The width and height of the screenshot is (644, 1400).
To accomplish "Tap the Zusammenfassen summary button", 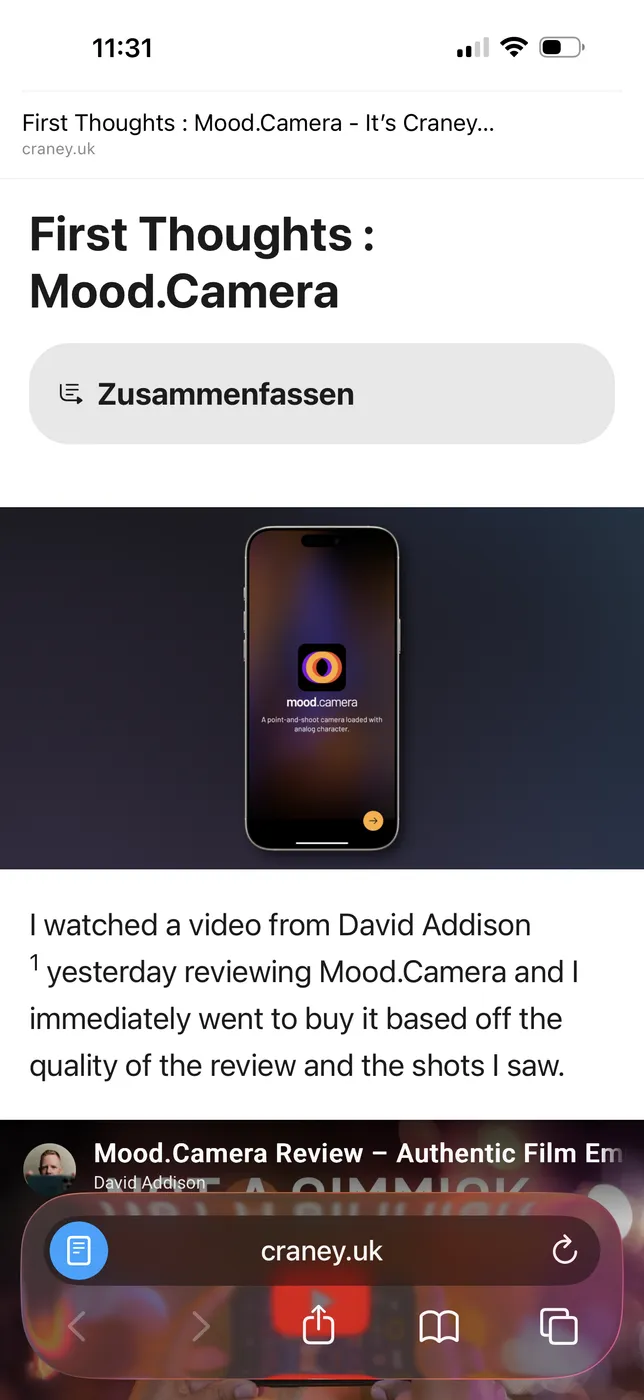I will coord(321,394).
